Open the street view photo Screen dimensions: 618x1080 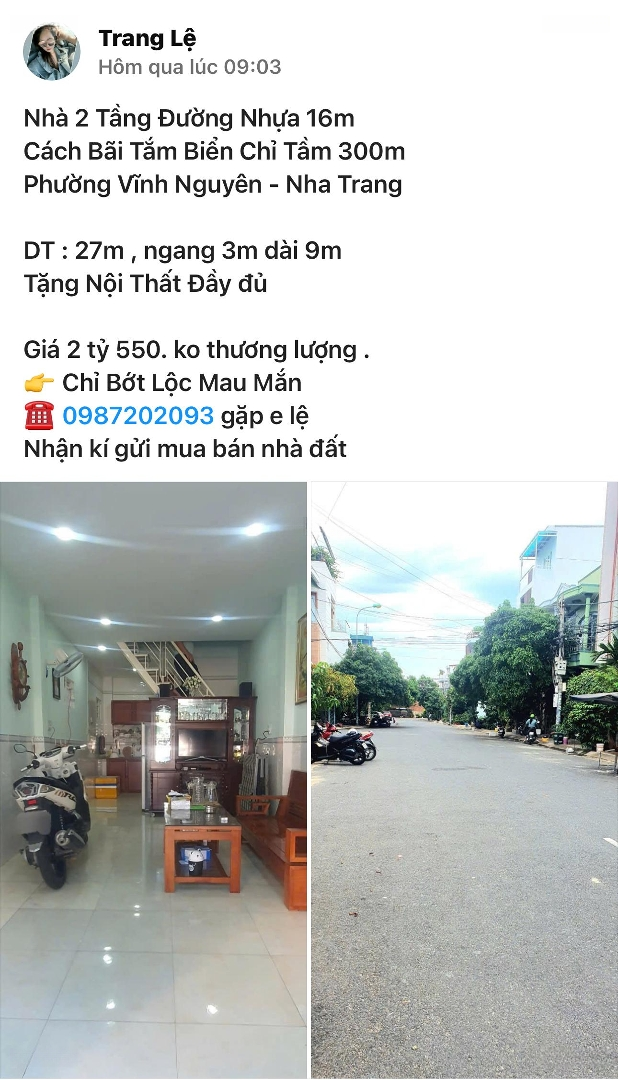[464, 780]
